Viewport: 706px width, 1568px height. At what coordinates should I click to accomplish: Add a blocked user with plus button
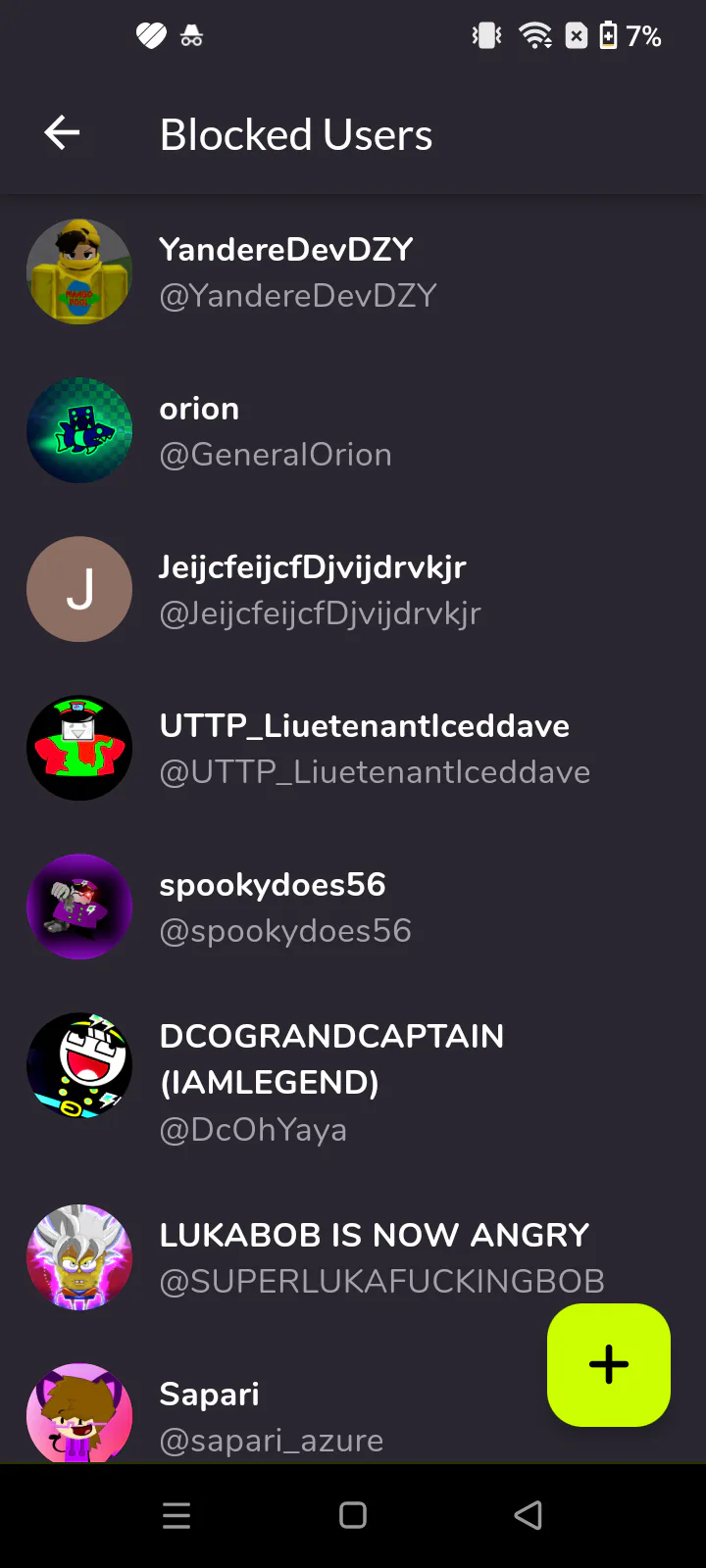pos(608,1364)
